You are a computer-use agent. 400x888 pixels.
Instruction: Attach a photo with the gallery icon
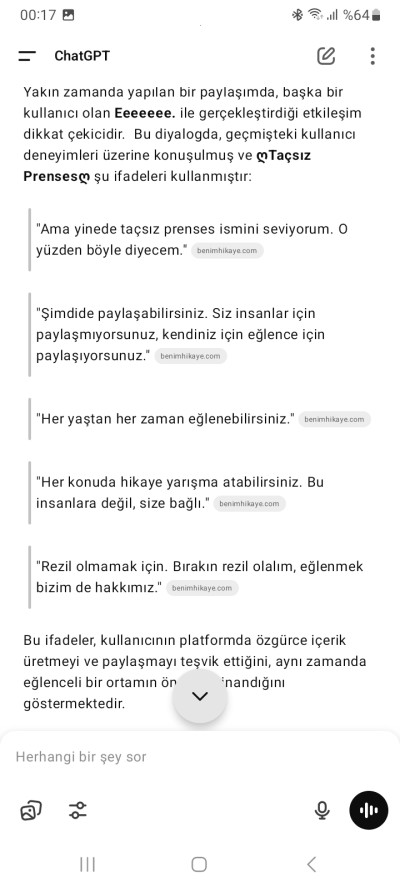31,810
